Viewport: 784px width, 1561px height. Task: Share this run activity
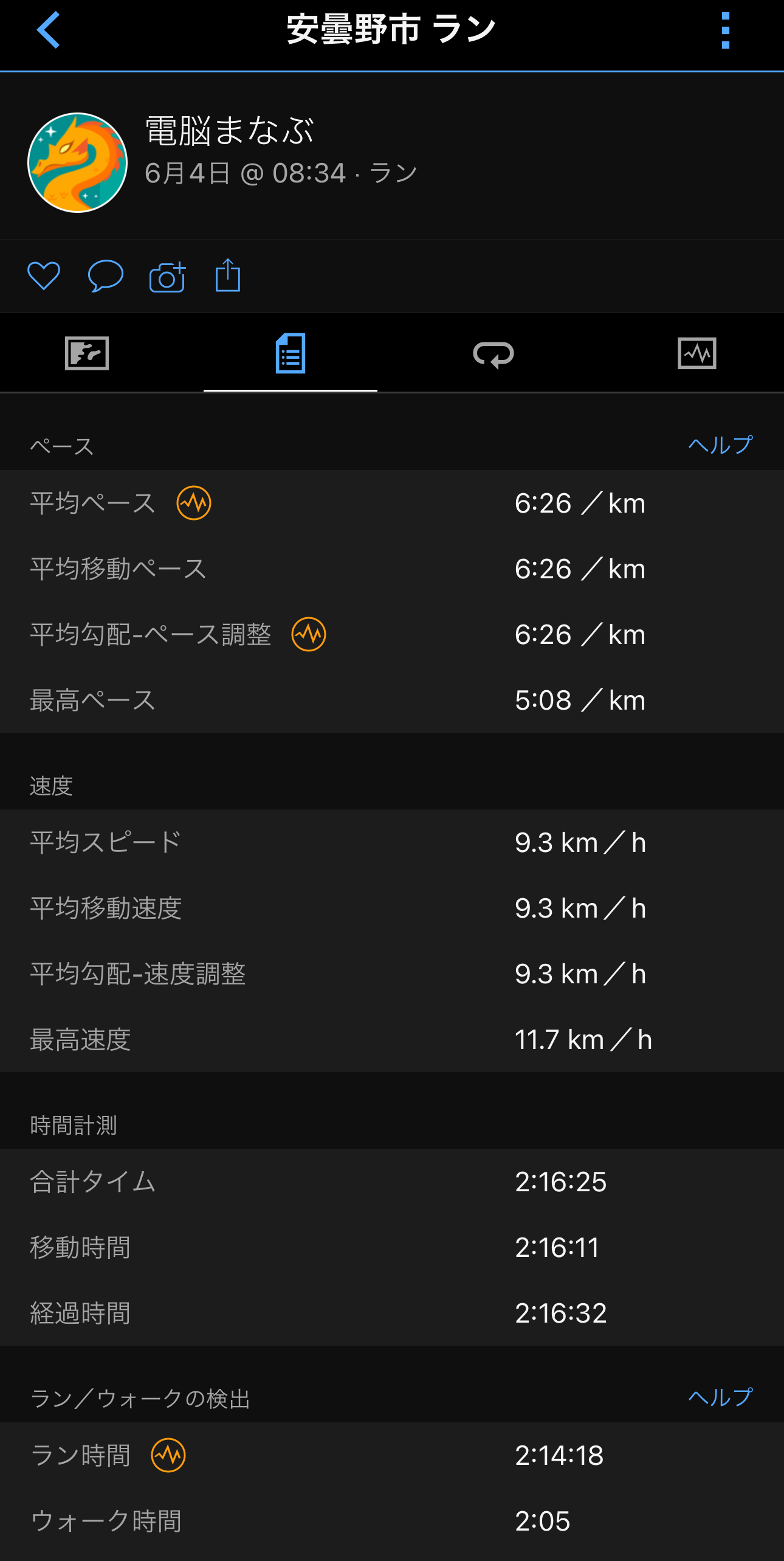click(229, 276)
